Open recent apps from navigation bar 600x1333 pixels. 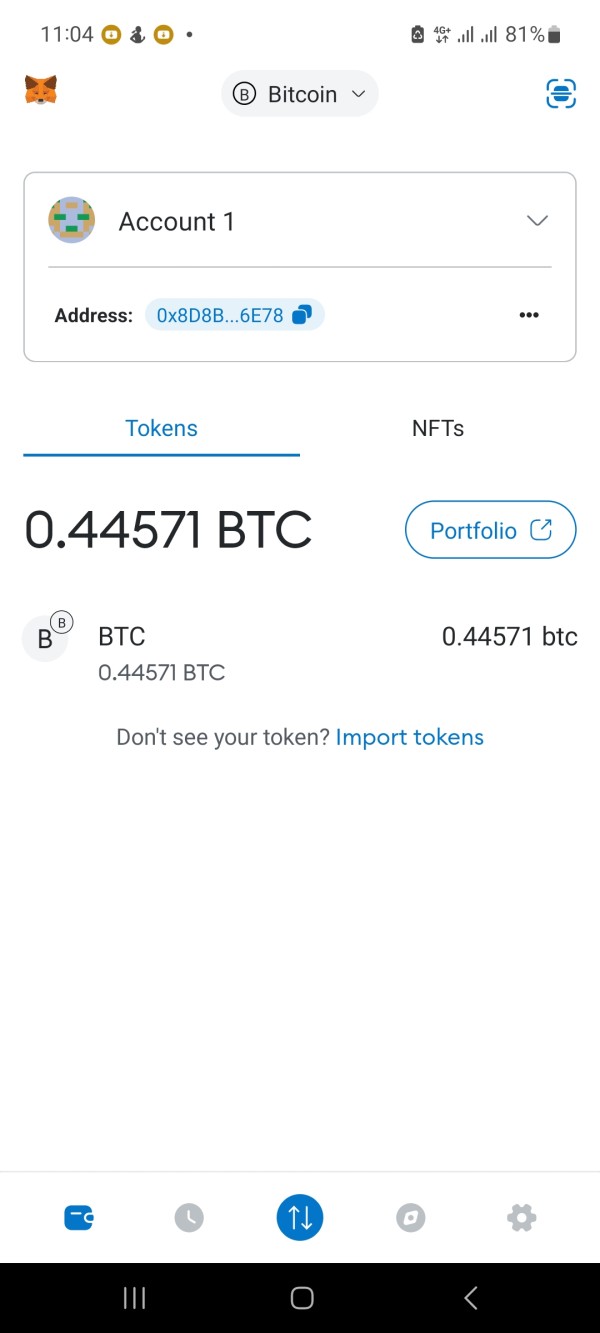pos(134,1298)
